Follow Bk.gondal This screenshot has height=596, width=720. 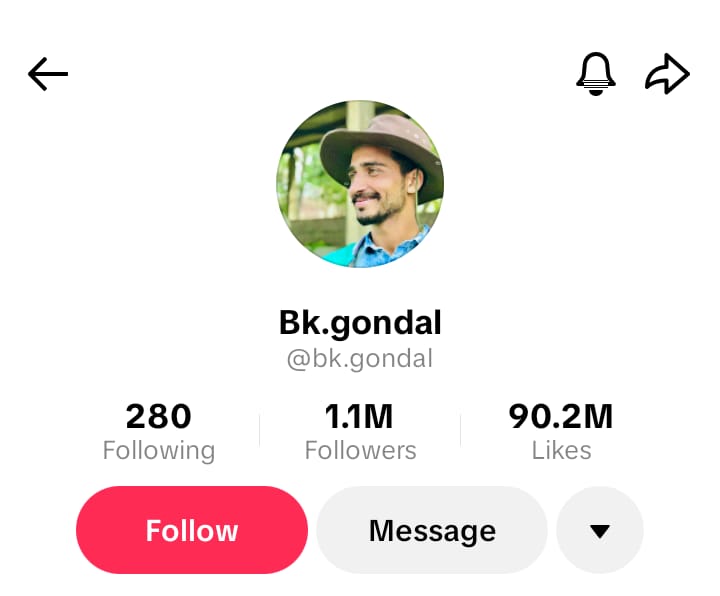[x=192, y=530]
